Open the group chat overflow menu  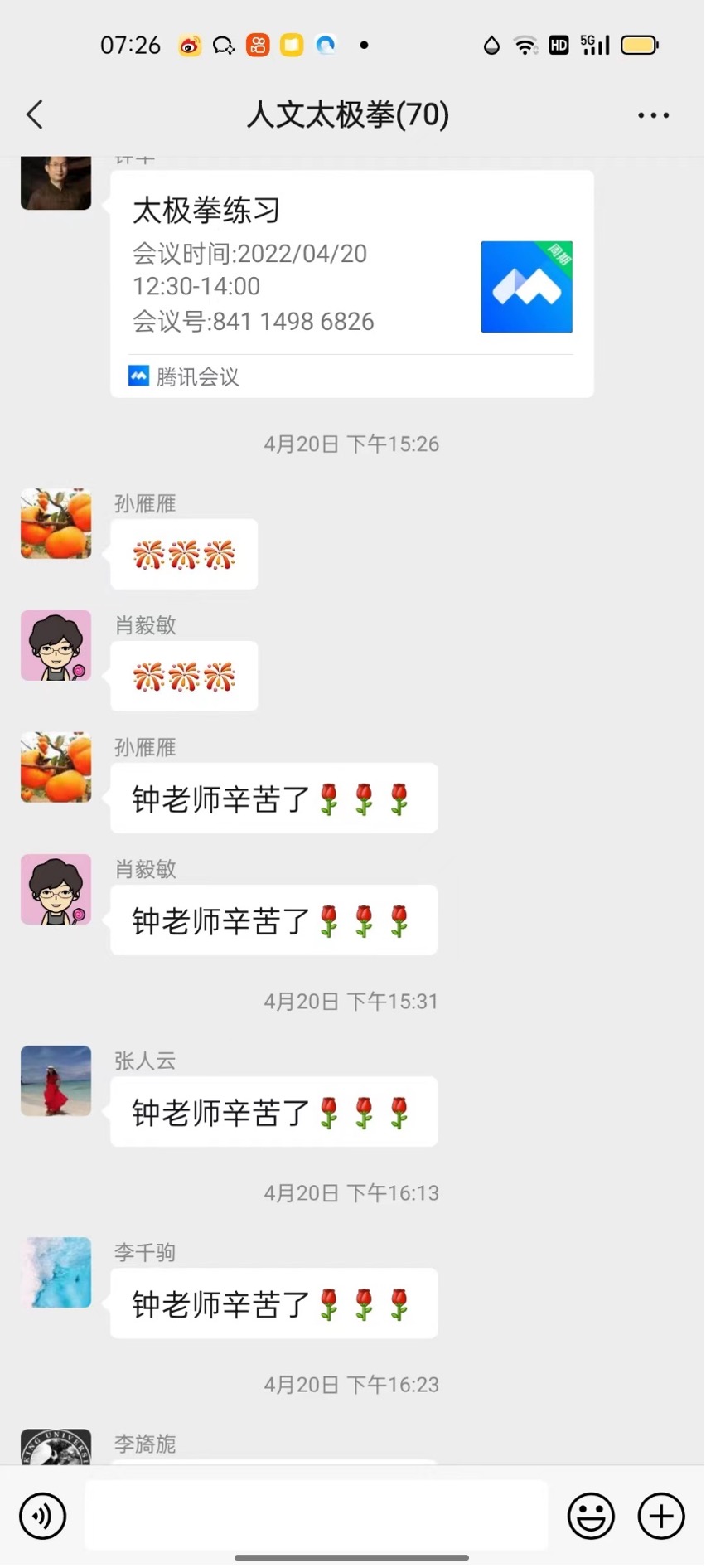tap(653, 115)
